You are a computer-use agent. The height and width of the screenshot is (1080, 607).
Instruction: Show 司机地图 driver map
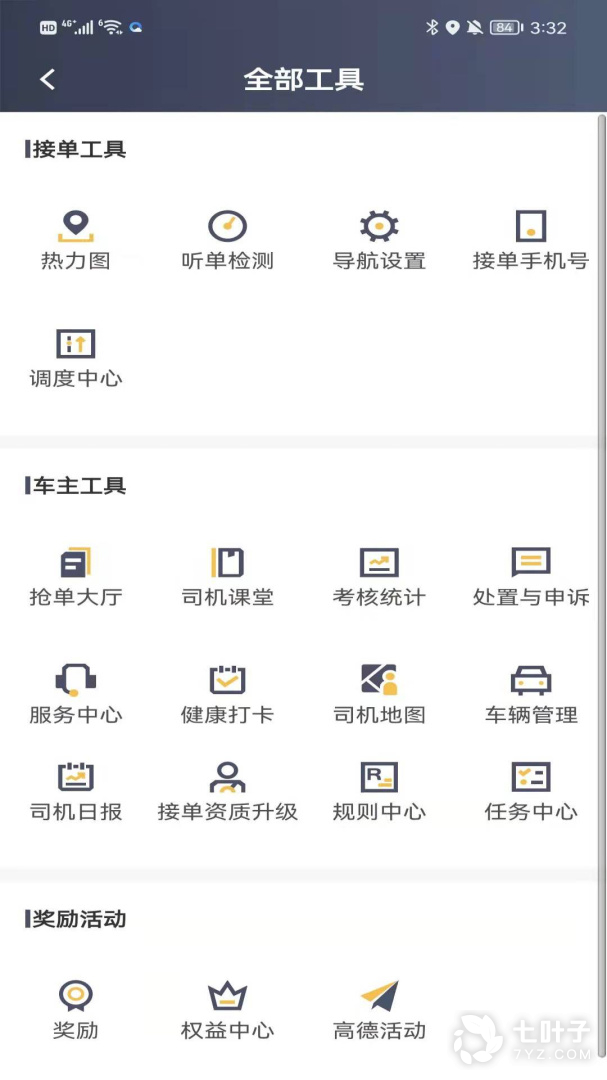pyautogui.click(x=379, y=693)
